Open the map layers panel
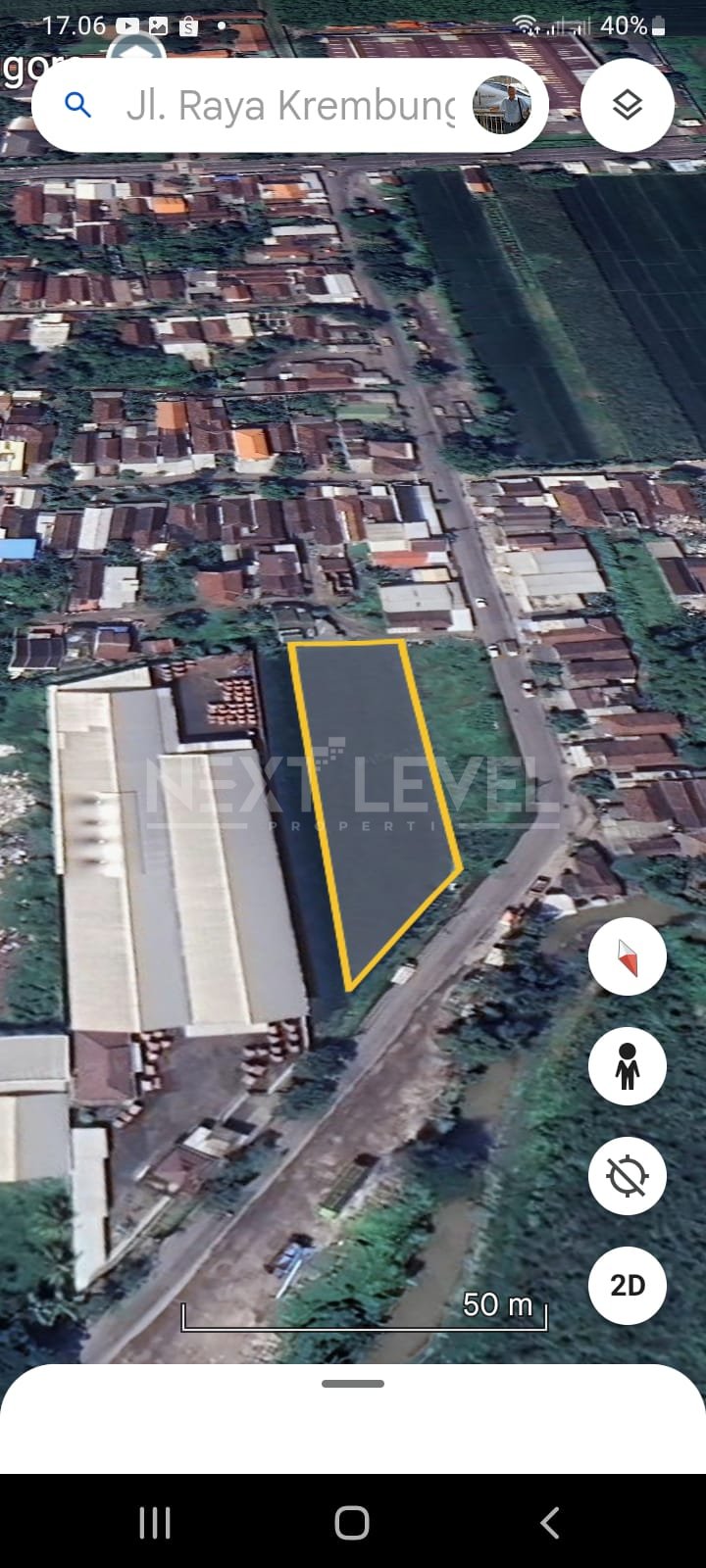The image size is (706, 1568). click(x=627, y=105)
